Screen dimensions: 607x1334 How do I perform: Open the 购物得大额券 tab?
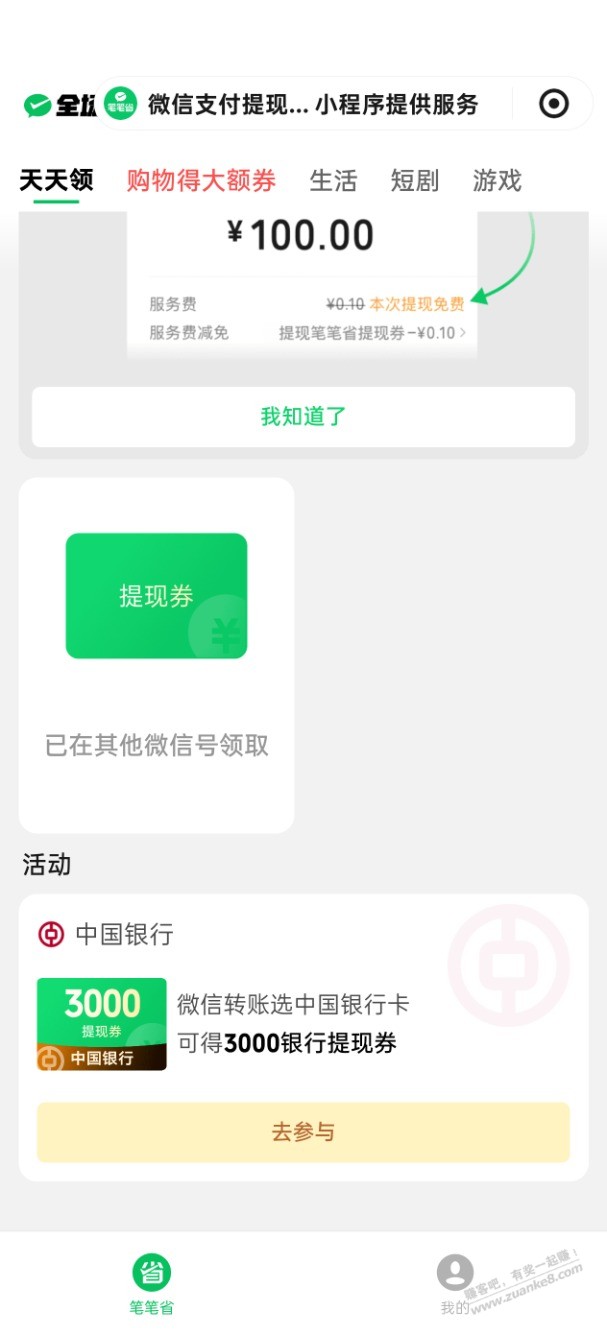[201, 181]
